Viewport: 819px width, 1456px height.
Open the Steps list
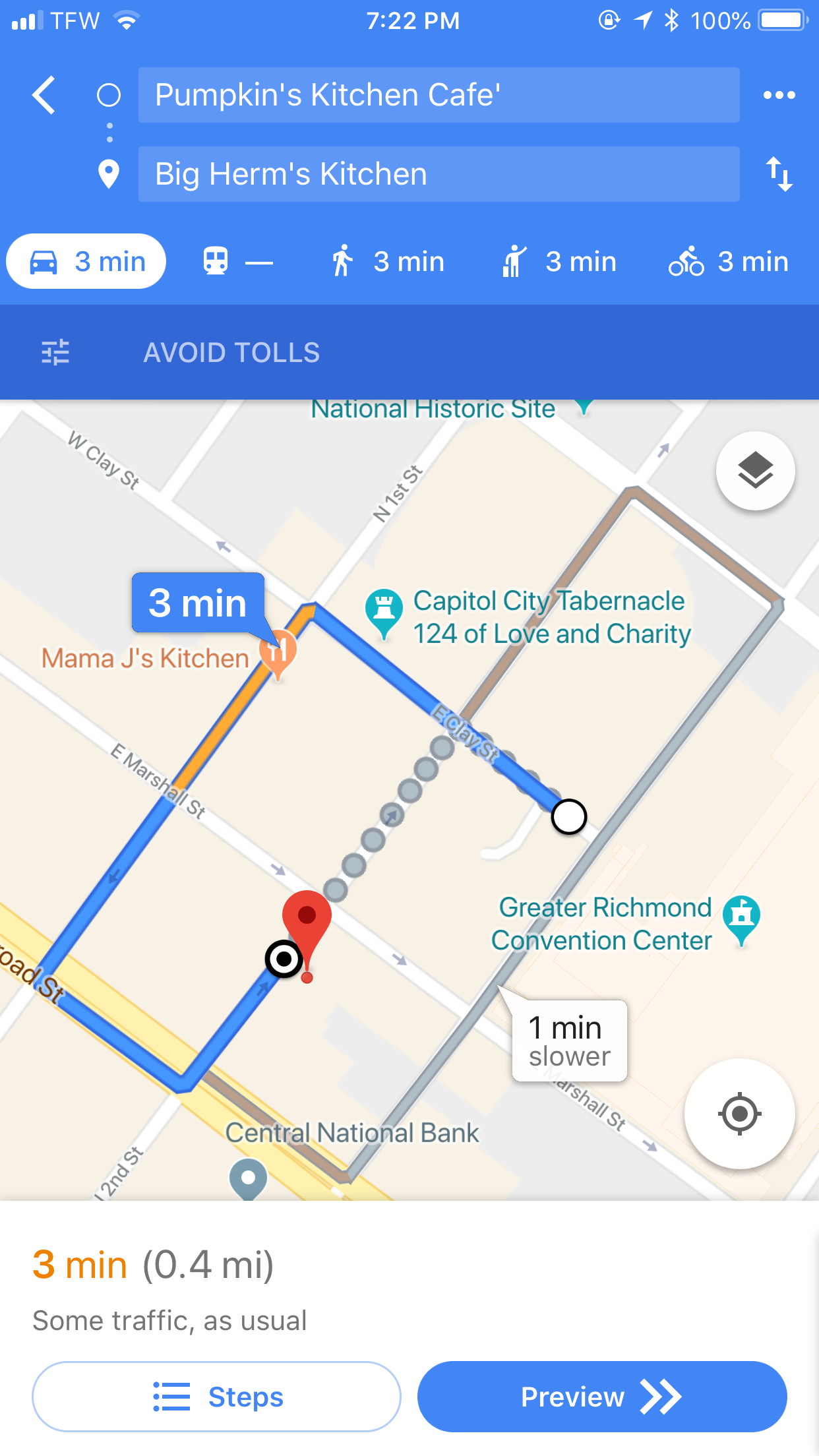216,1397
